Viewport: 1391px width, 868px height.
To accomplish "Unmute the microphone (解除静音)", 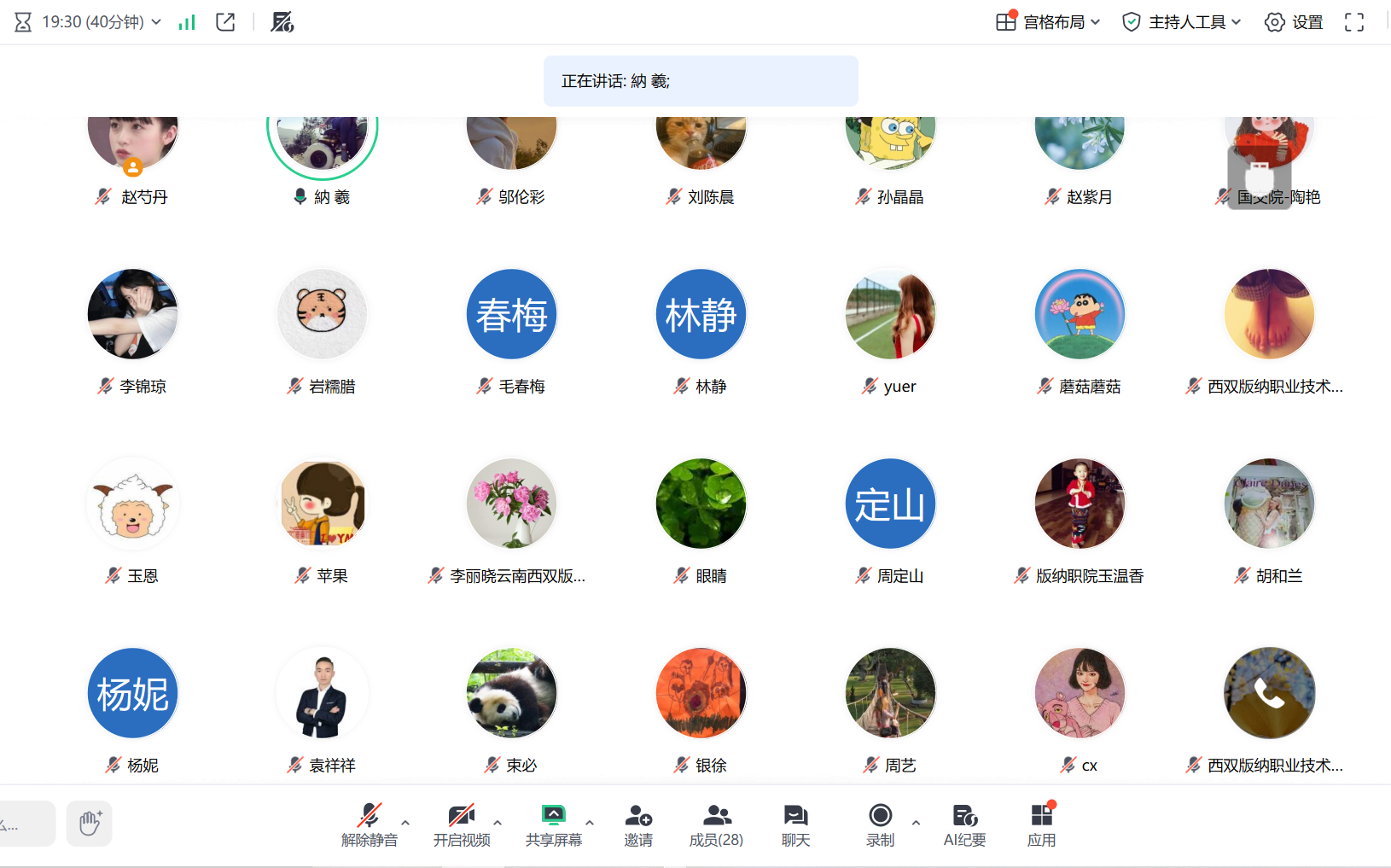I will [369, 824].
